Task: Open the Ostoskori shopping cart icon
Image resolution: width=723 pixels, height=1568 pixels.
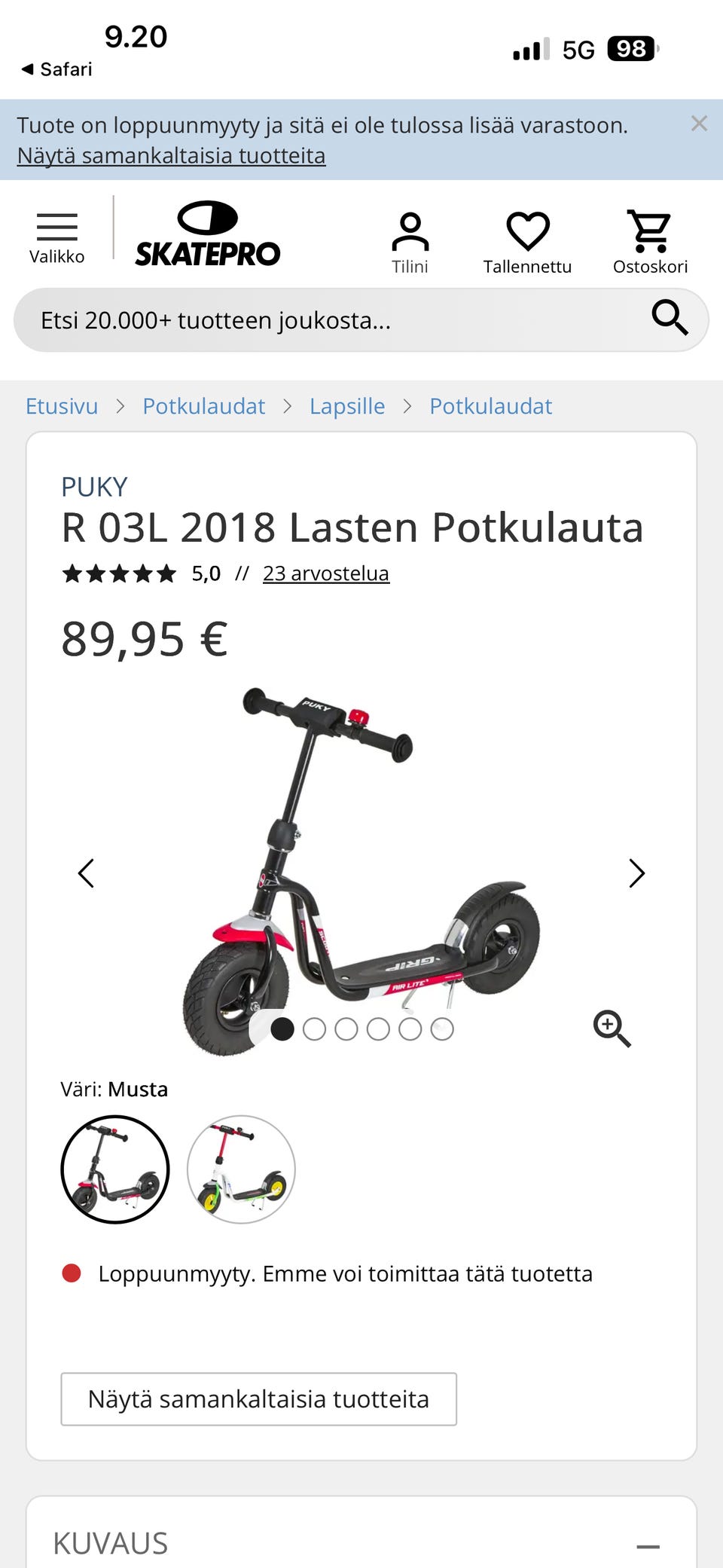Action: pos(650,230)
